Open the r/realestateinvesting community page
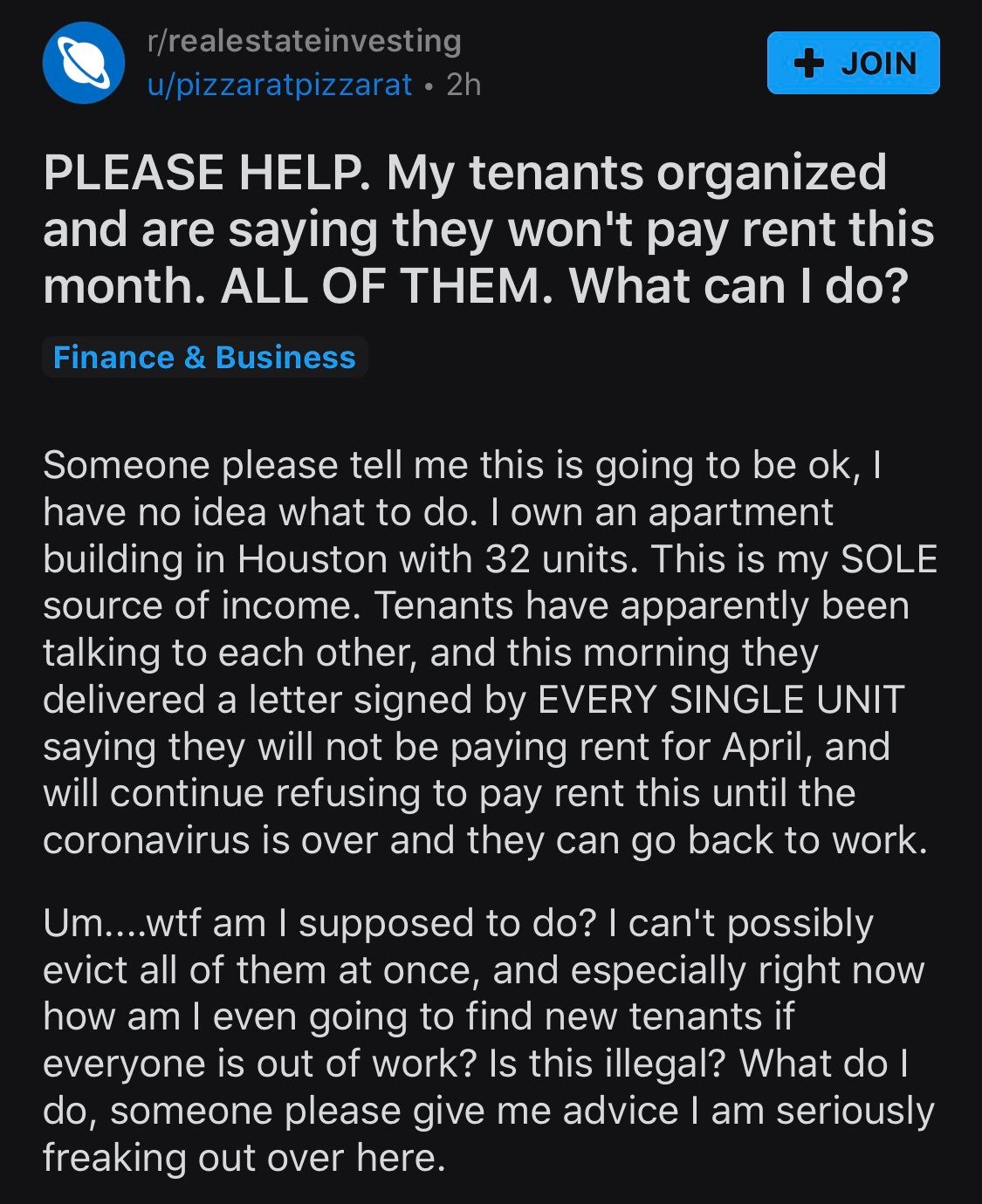The image size is (982, 1204). point(304,41)
